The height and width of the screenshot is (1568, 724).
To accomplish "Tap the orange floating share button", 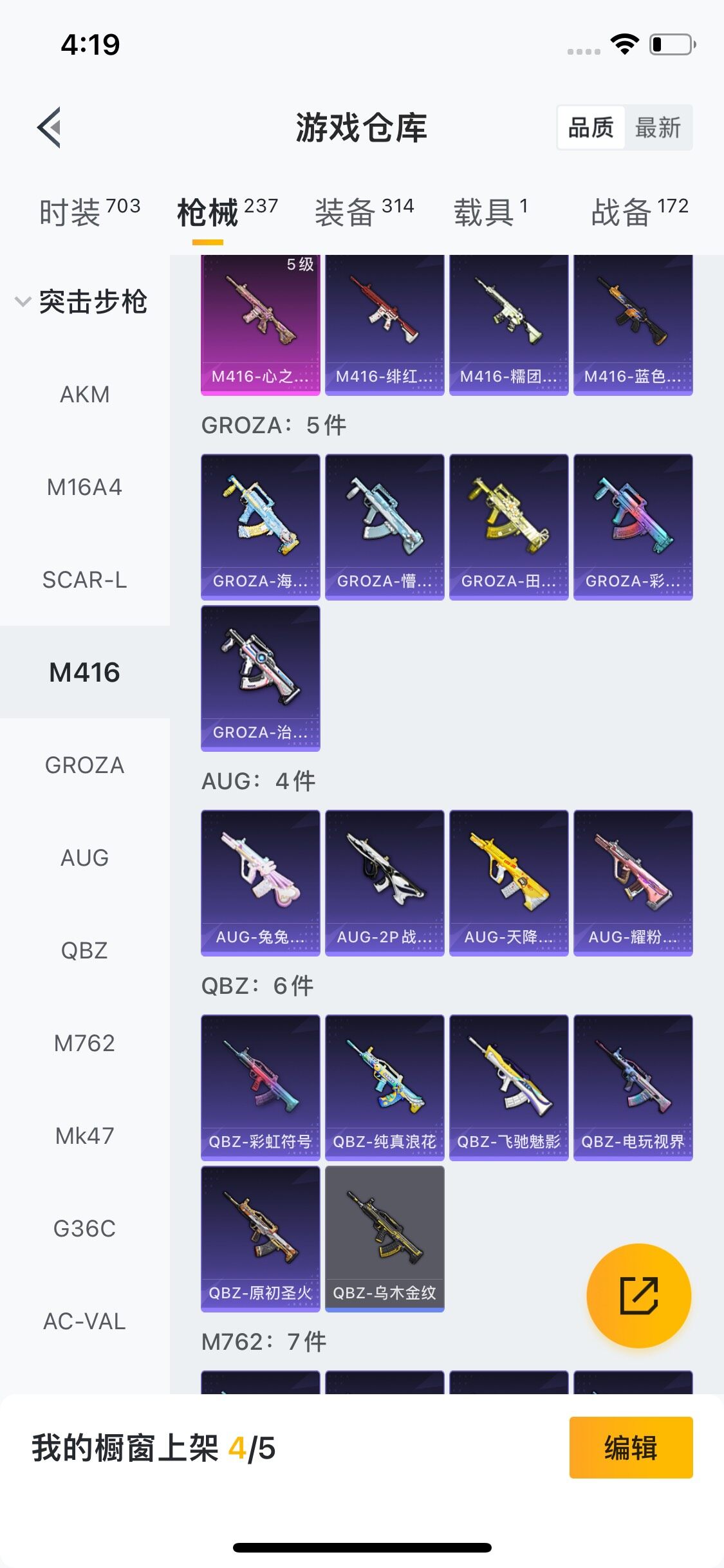I will tap(638, 1296).
